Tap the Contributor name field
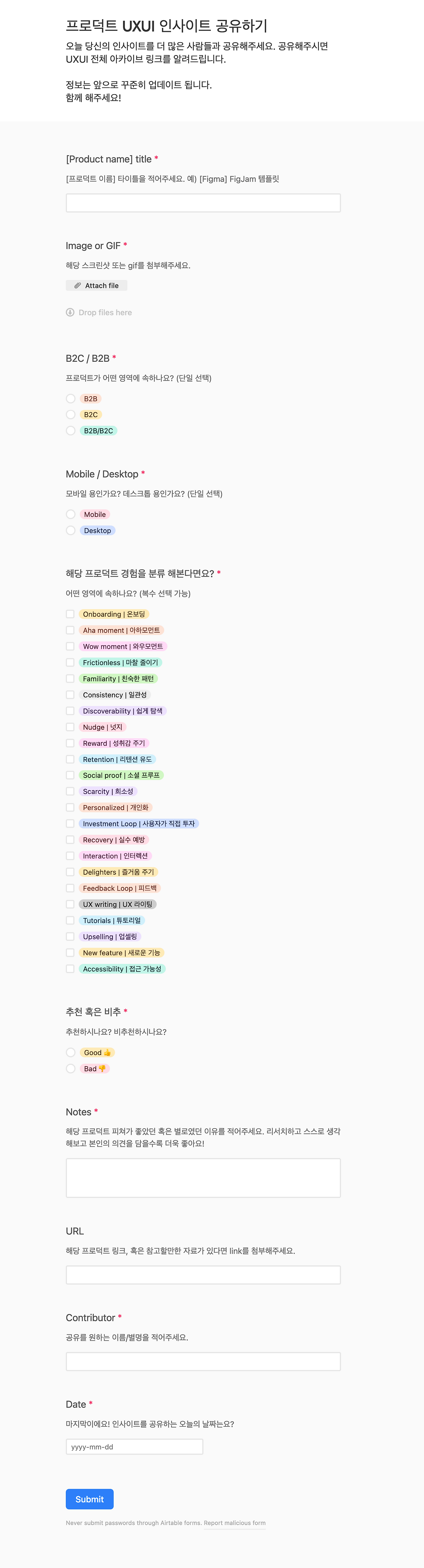This screenshot has height=1568, width=424. point(203,1361)
